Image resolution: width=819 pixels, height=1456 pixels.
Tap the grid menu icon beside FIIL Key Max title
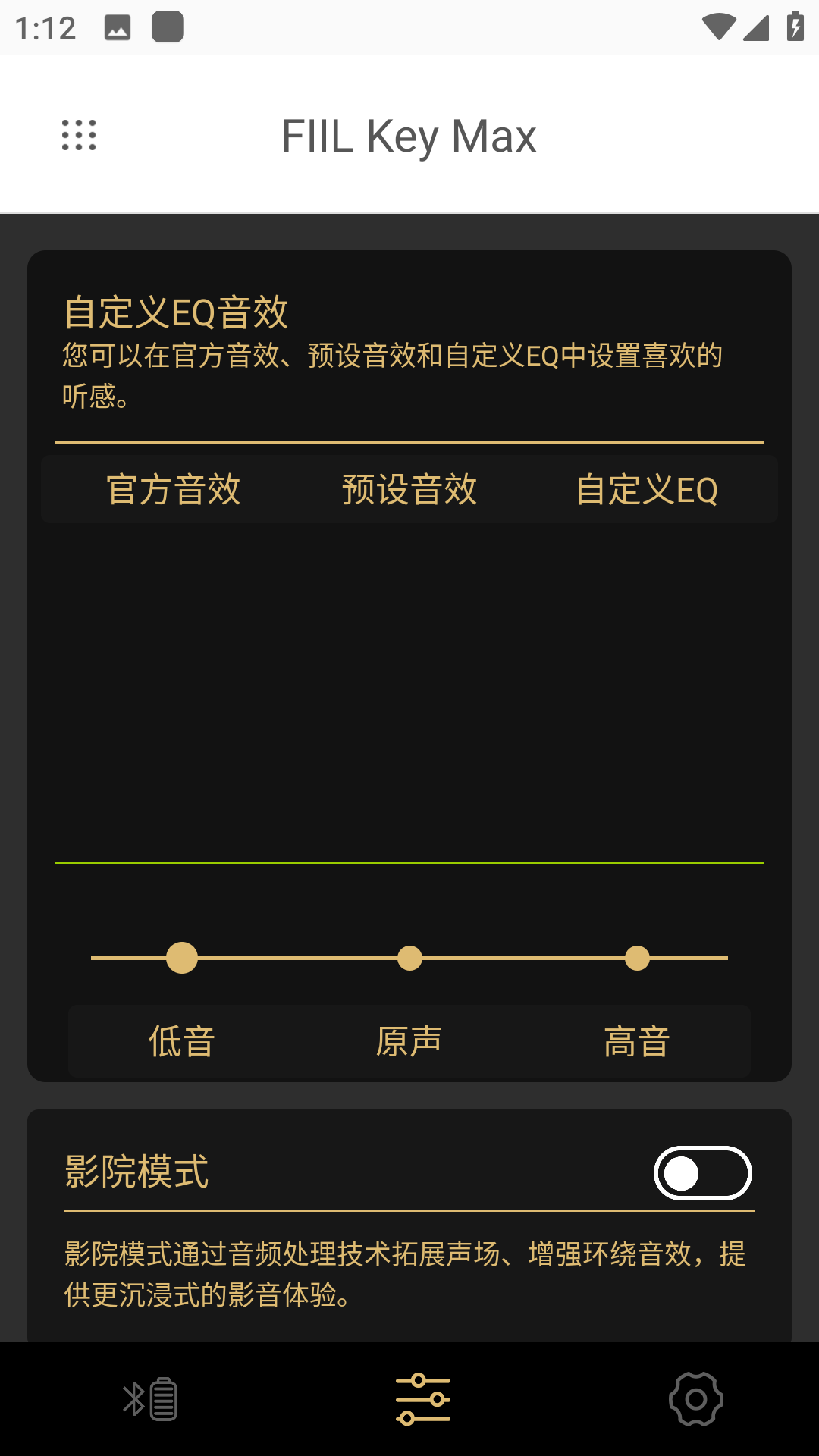(x=78, y=136)
